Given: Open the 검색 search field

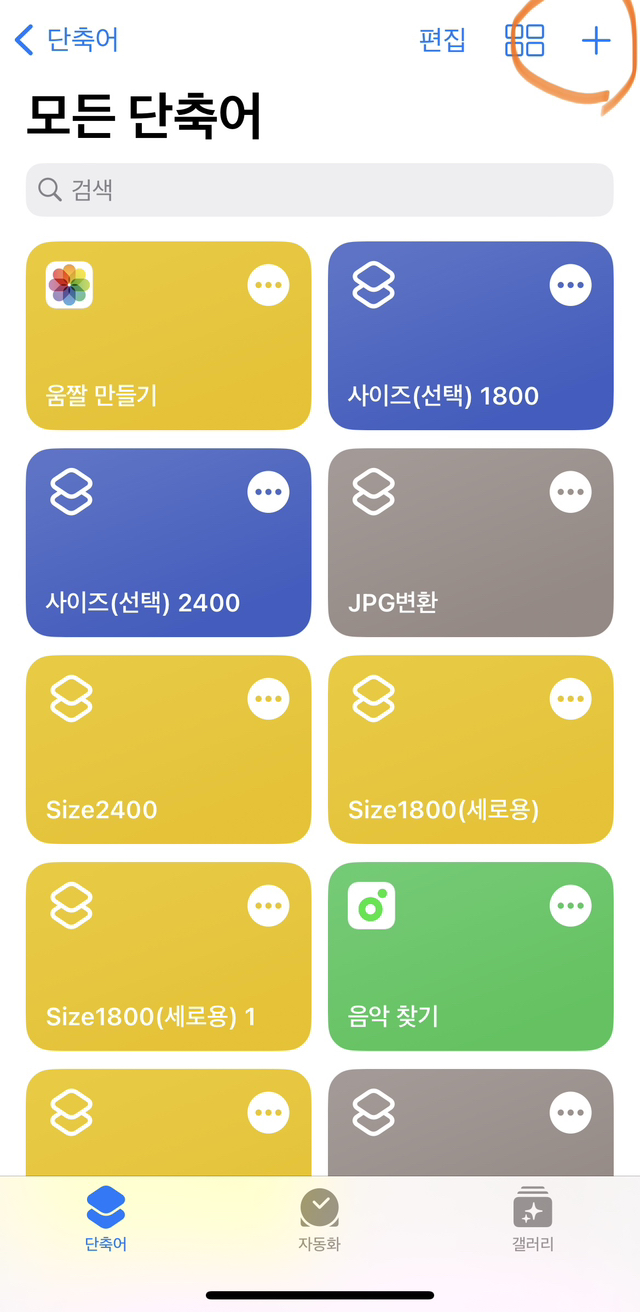Looking at the screenshot, I should (x=320, y=190).
